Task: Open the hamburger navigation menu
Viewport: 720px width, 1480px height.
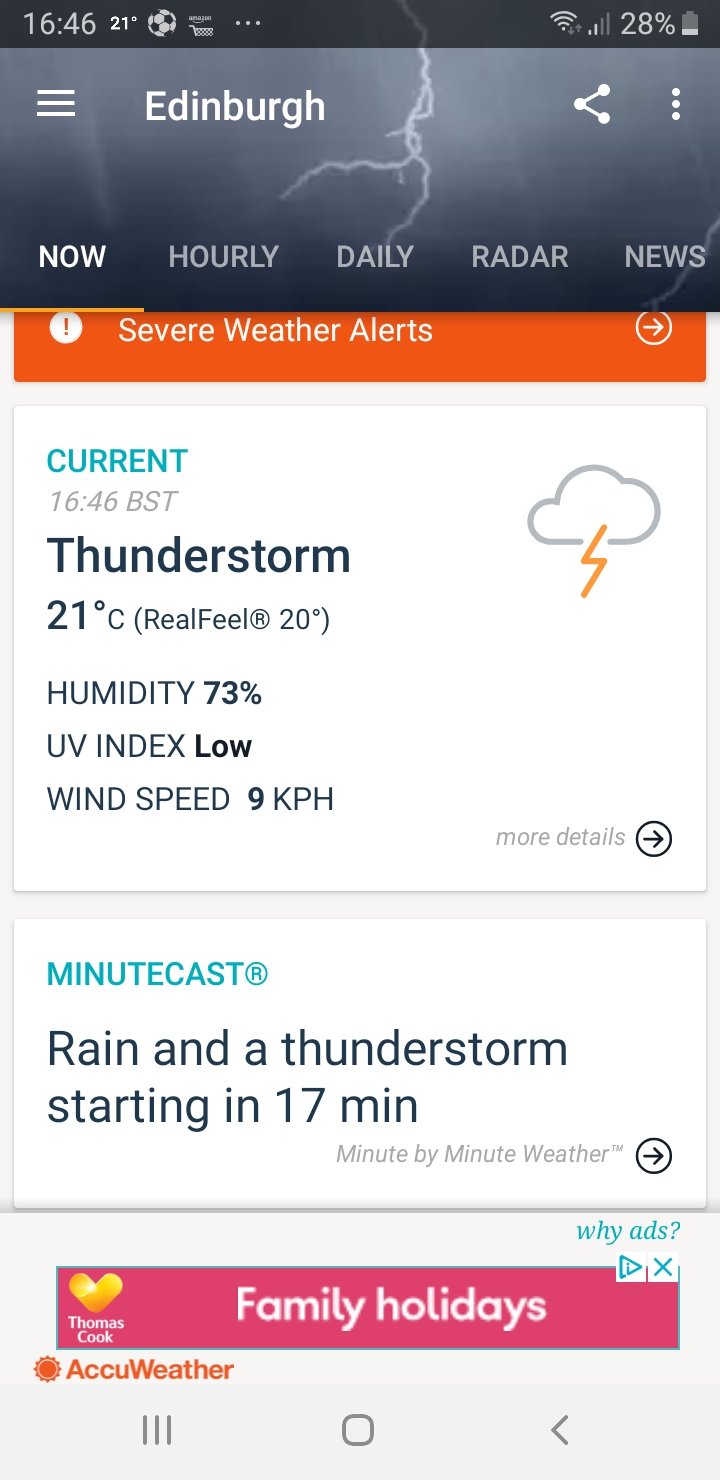Action: point(56,104)
